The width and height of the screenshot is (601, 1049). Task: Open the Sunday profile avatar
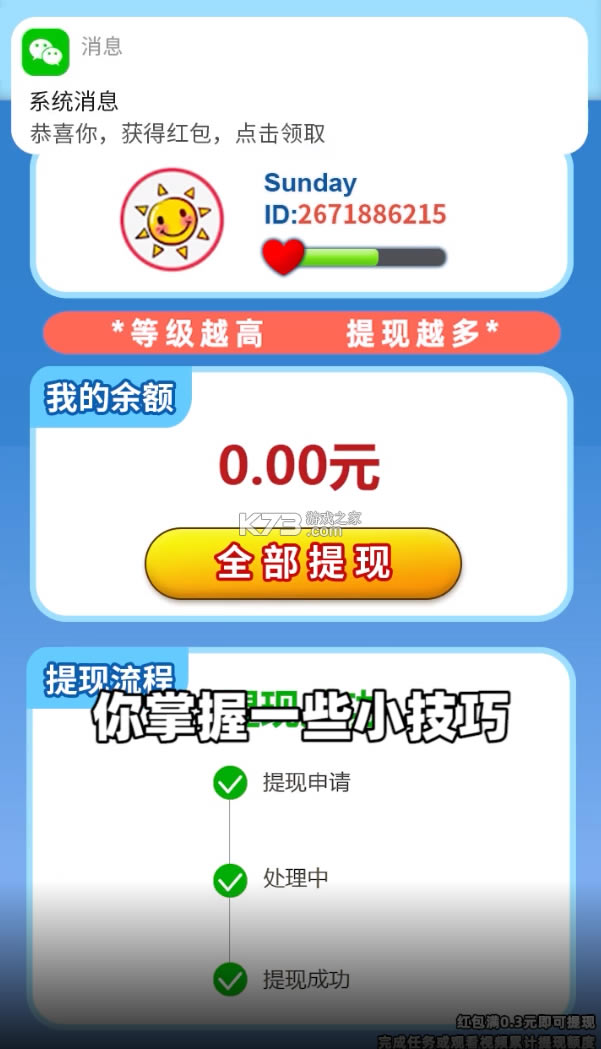point(172,219)
